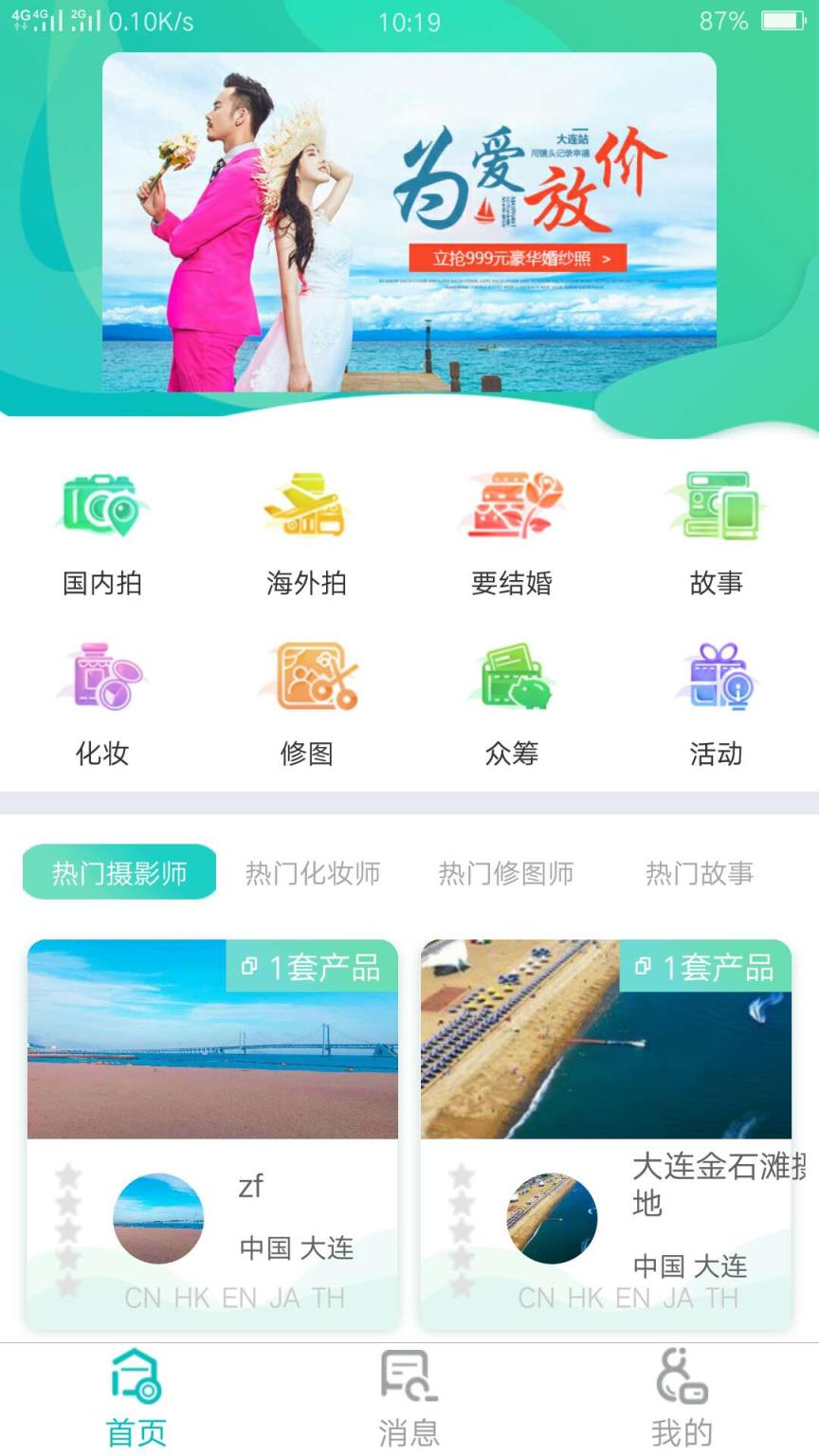Open the 要结婚 wedding icon
The width and height of the screenshot is (819, 1456).
(511, 504)
